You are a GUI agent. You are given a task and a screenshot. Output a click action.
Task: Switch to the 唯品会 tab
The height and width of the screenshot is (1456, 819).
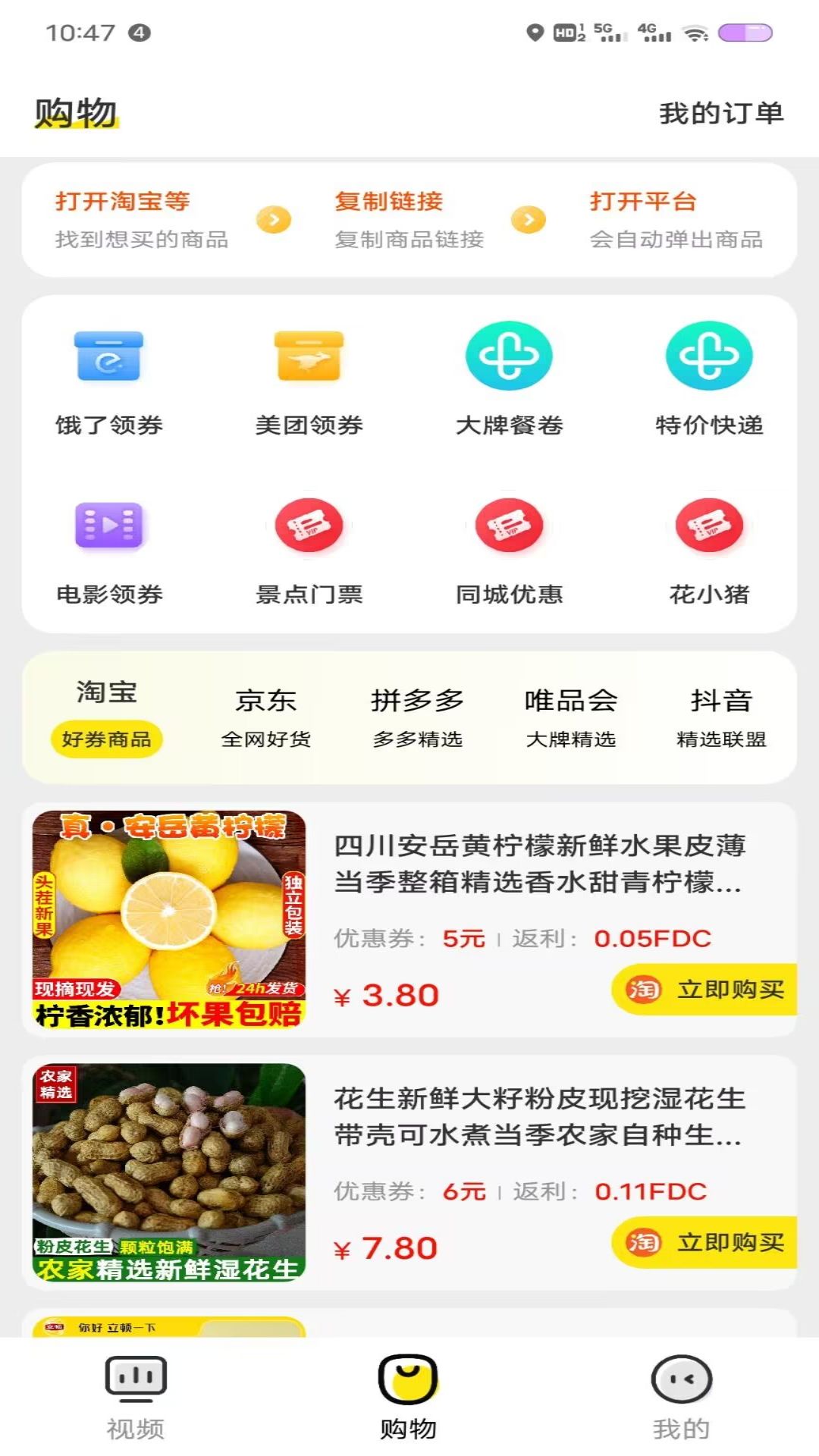pos(570,717)
